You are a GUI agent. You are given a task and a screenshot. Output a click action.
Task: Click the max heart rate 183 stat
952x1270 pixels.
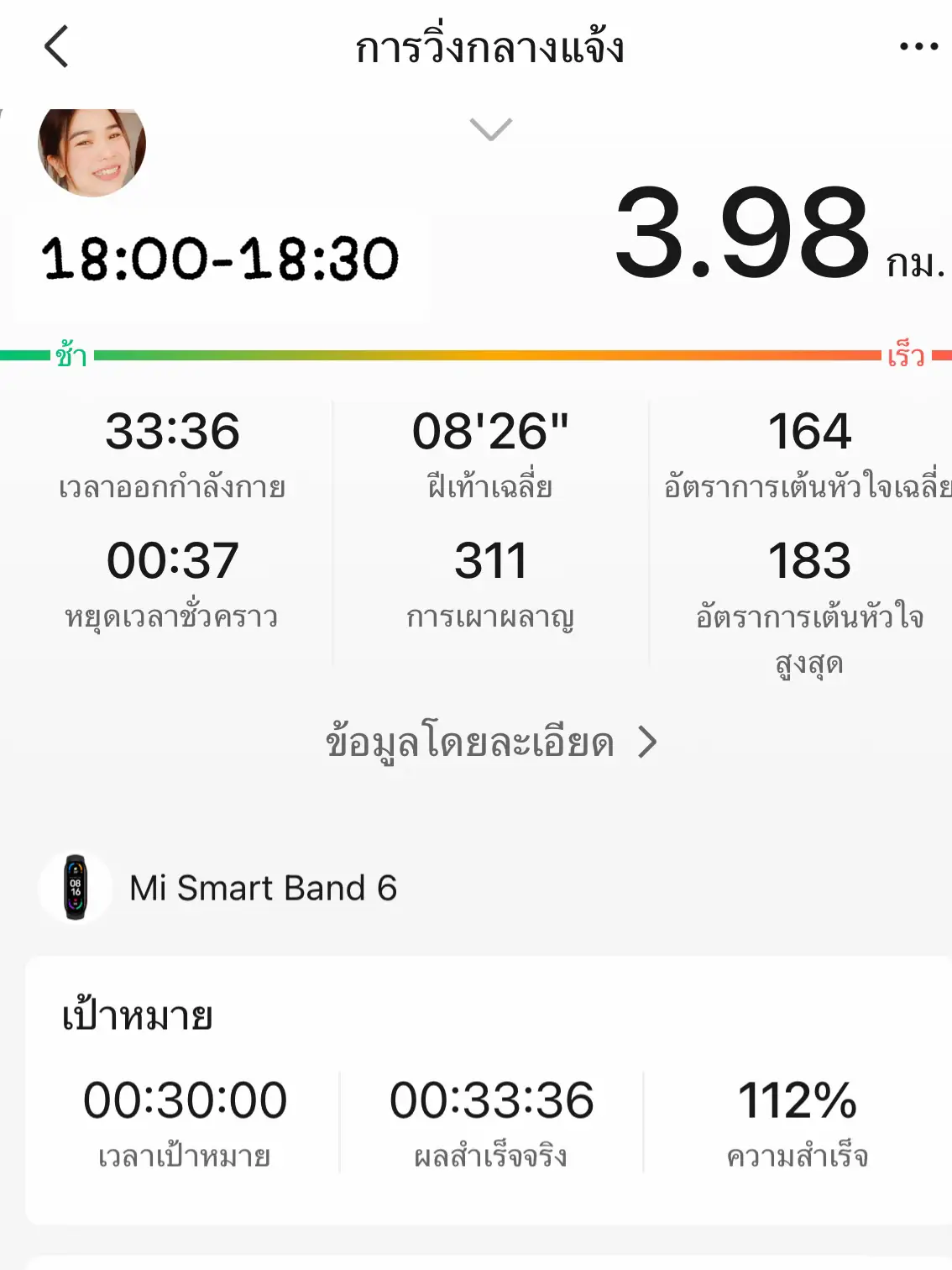(810, 561)
